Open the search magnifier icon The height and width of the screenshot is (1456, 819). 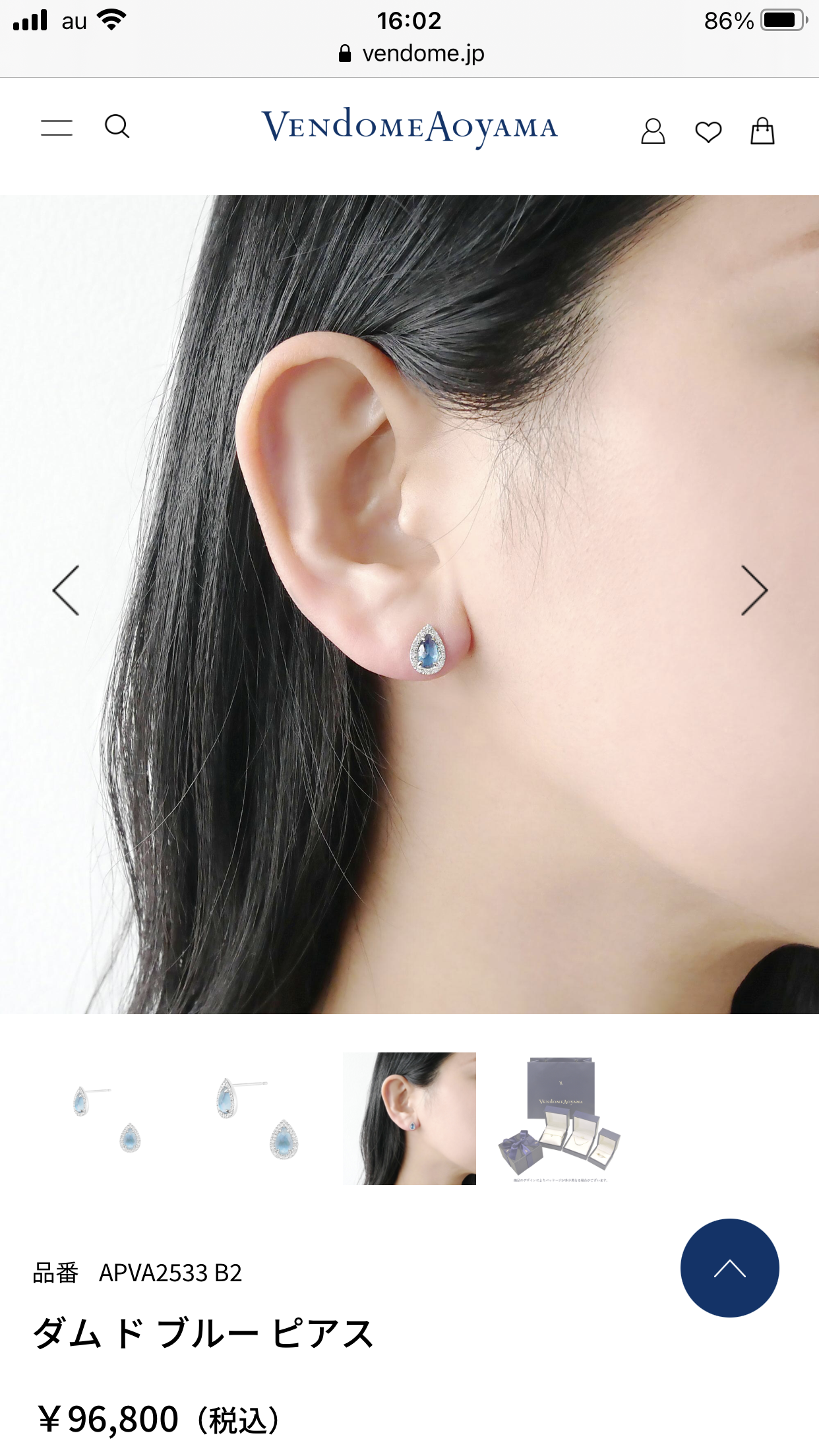(x=117, y=126)
